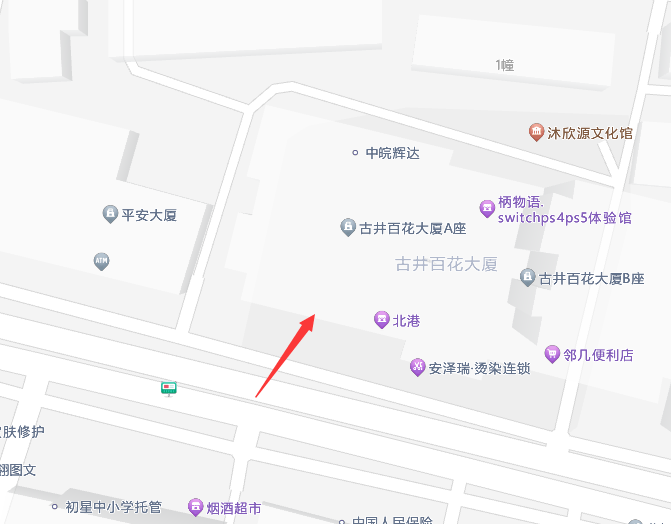Select the 初星中小学托管 point
Screen dimensions: 671x524
56,507
